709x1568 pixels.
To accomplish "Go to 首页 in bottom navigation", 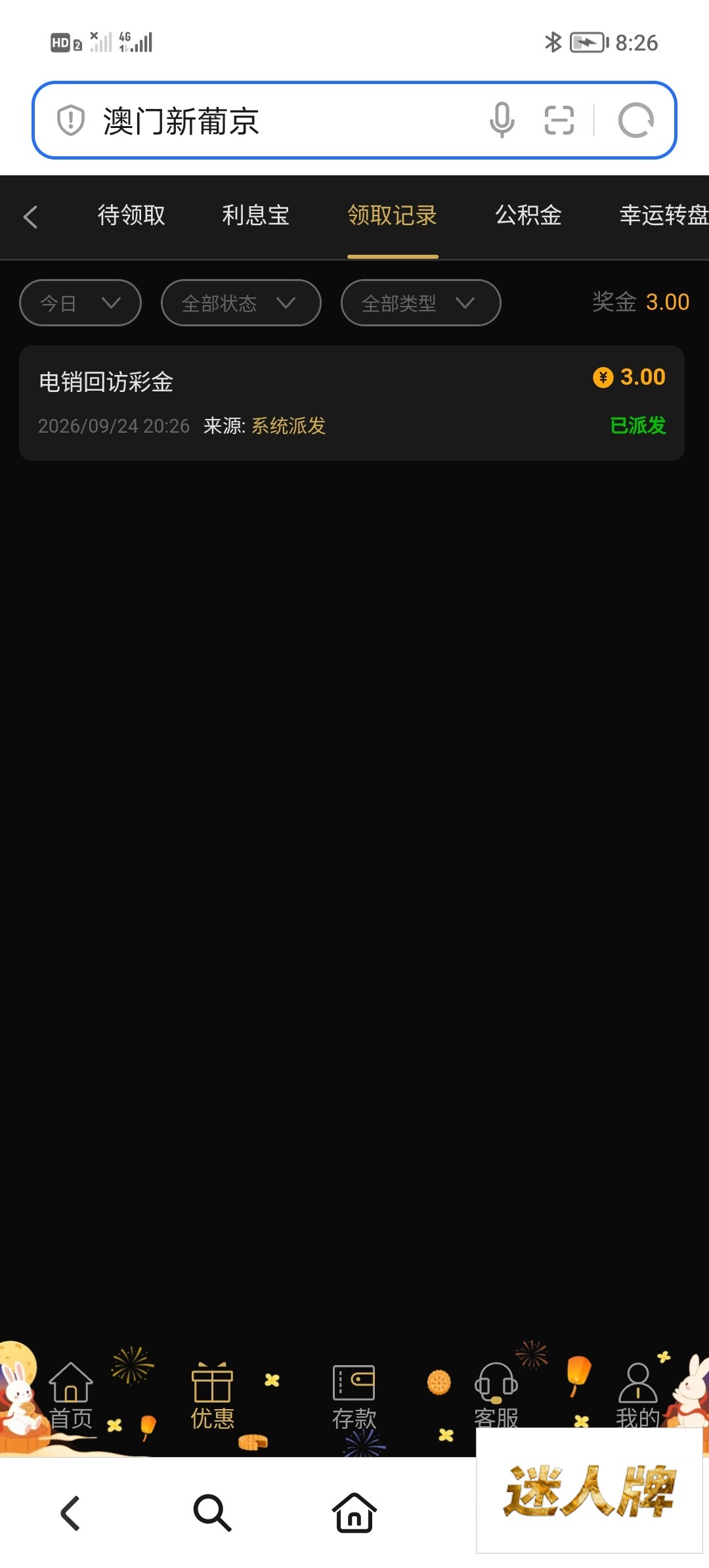I will (71, 1396).
